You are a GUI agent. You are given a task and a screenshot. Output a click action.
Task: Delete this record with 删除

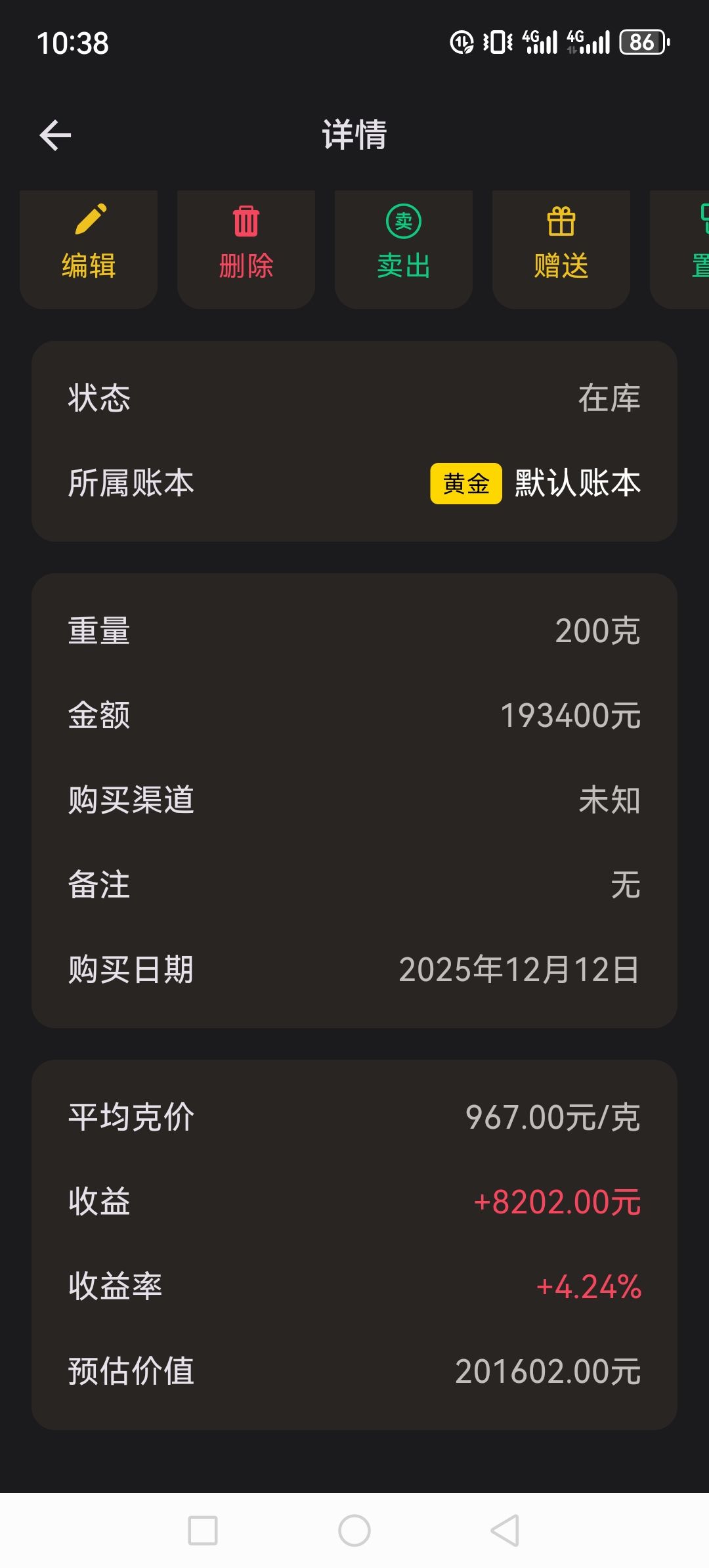click(246, 249)
